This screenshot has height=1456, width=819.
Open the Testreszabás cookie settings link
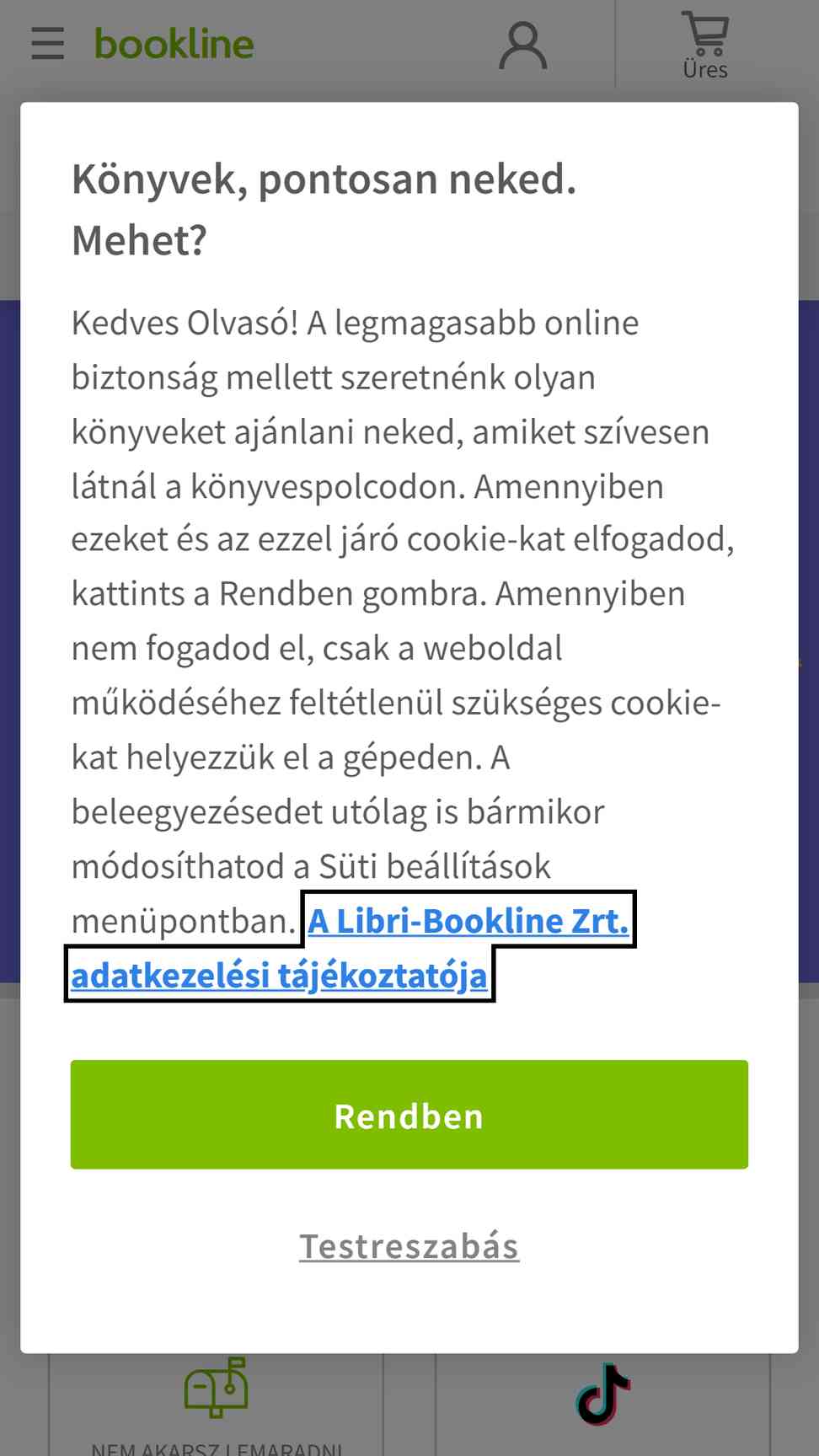(x=409, y=1246)
